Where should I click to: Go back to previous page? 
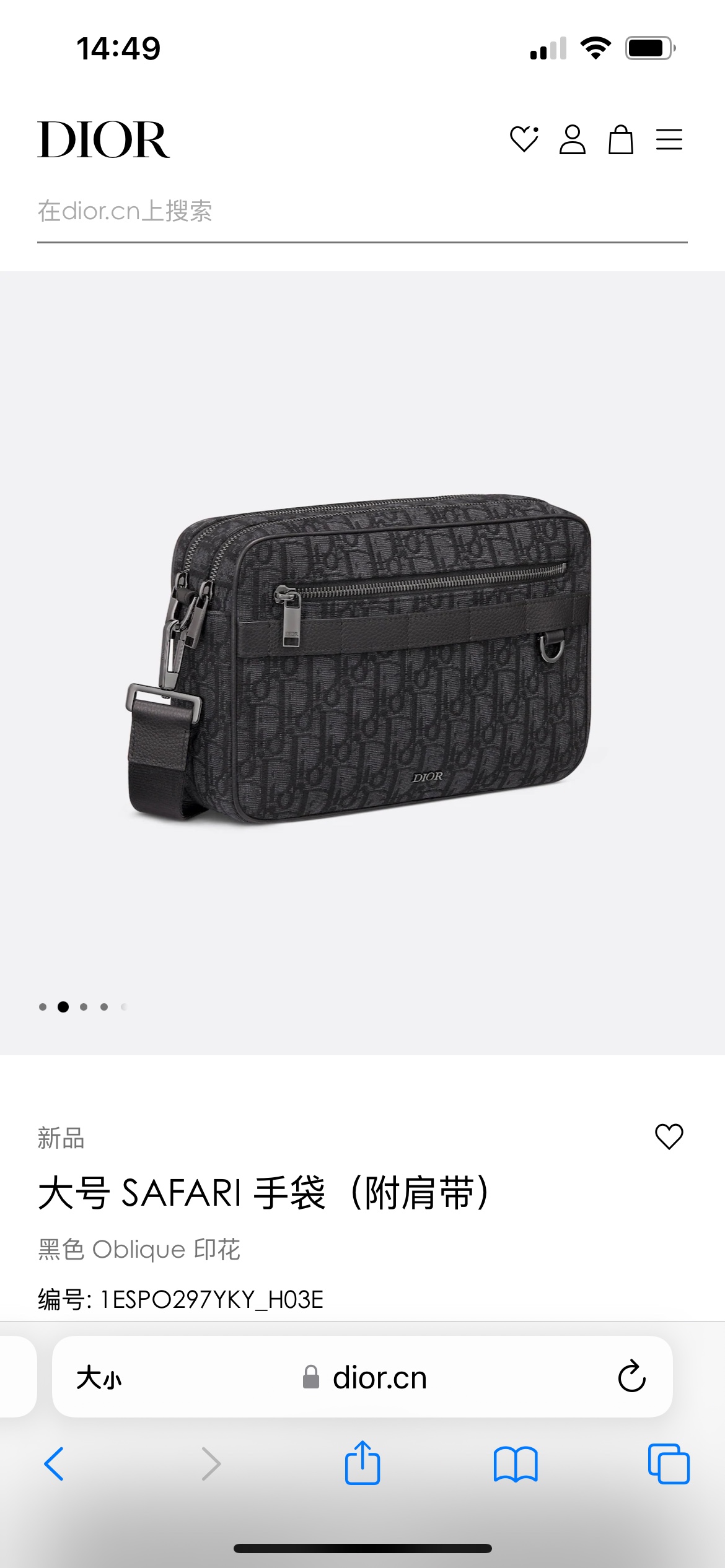[55, 1464]
